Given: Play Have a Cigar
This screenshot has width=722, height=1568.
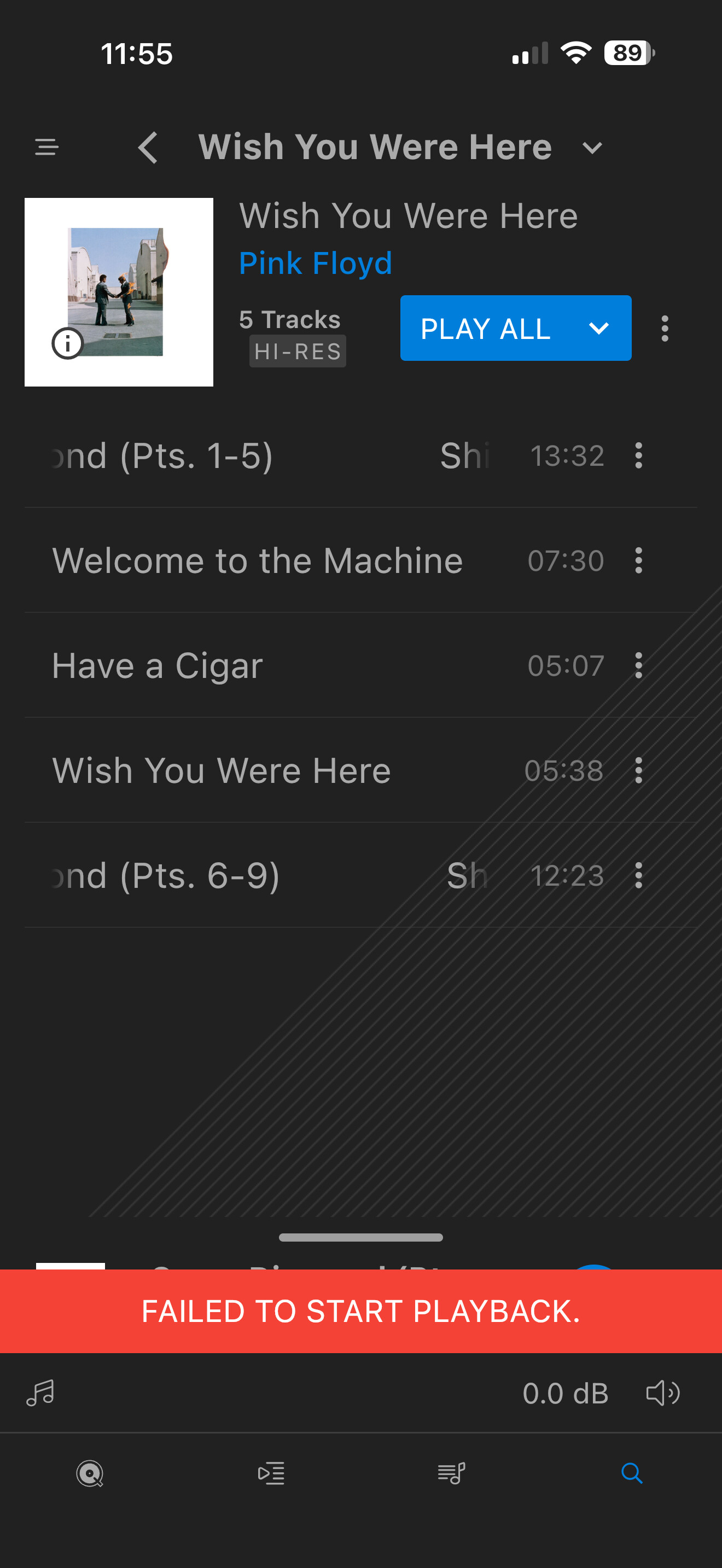Looking at the screenshot, I should (x=158, y=665).
